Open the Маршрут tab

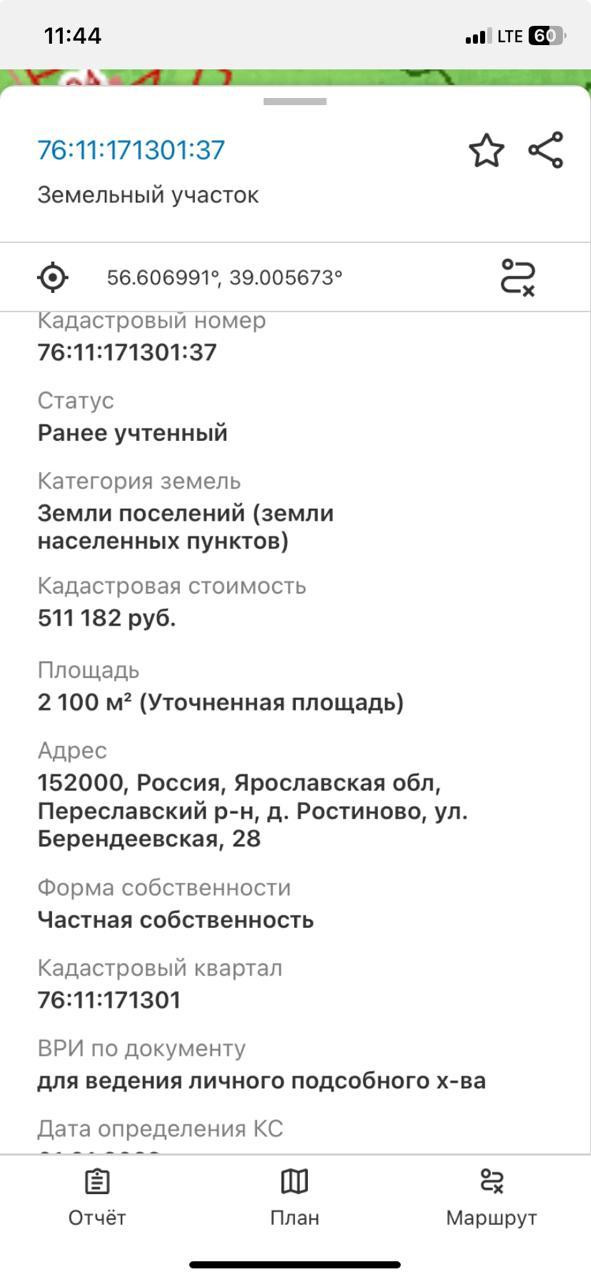point(491,1197)
